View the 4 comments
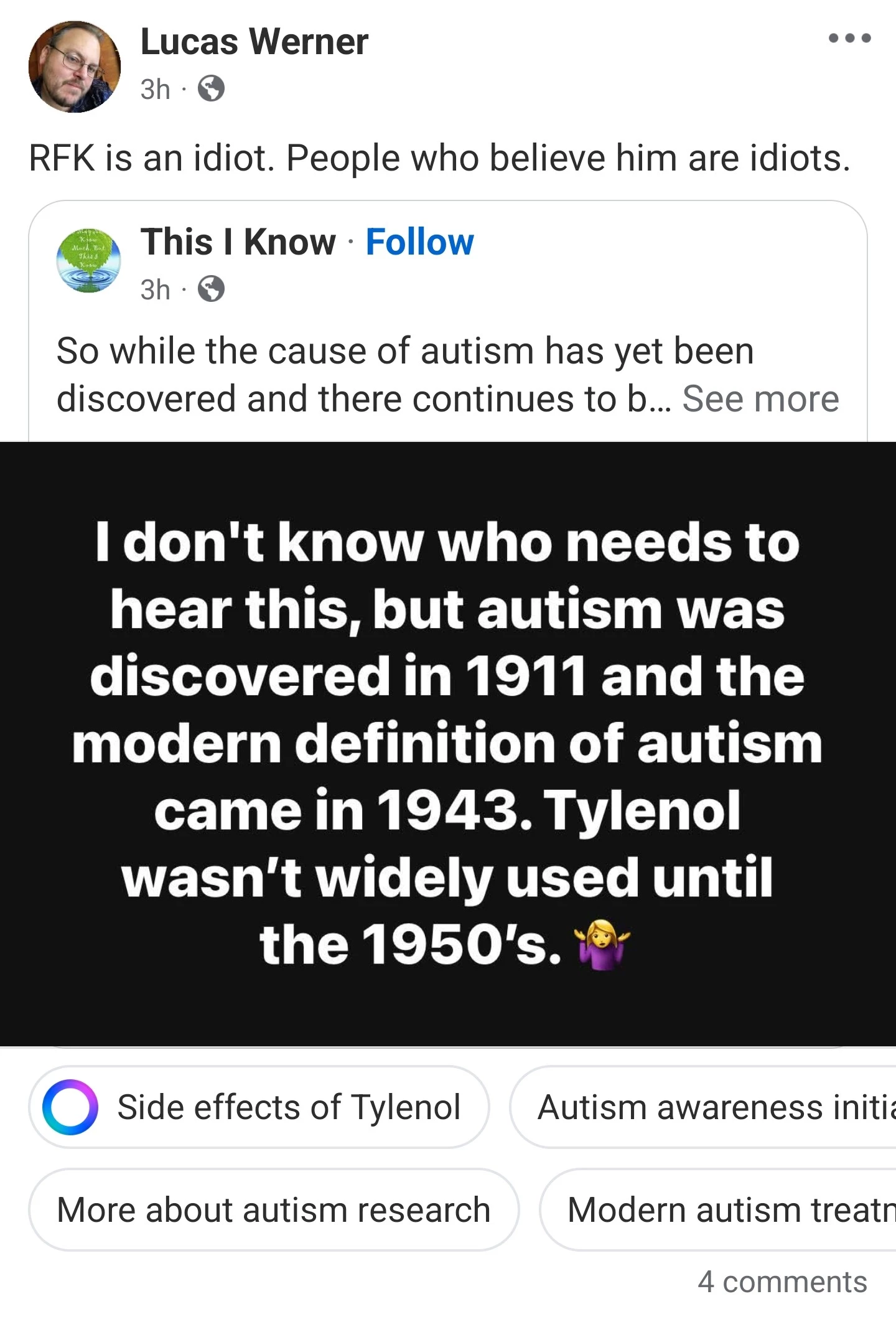This screenshot has width=896, height=1332. (x=782, y=1282)
